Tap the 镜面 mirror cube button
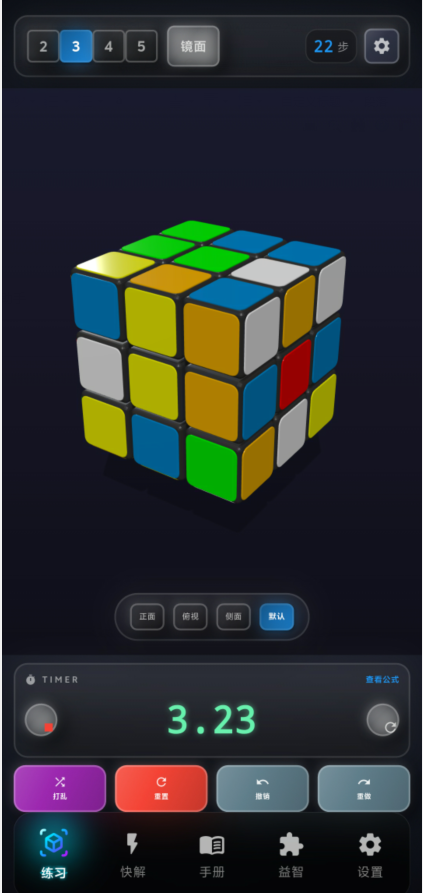 [x=193, y=46]
